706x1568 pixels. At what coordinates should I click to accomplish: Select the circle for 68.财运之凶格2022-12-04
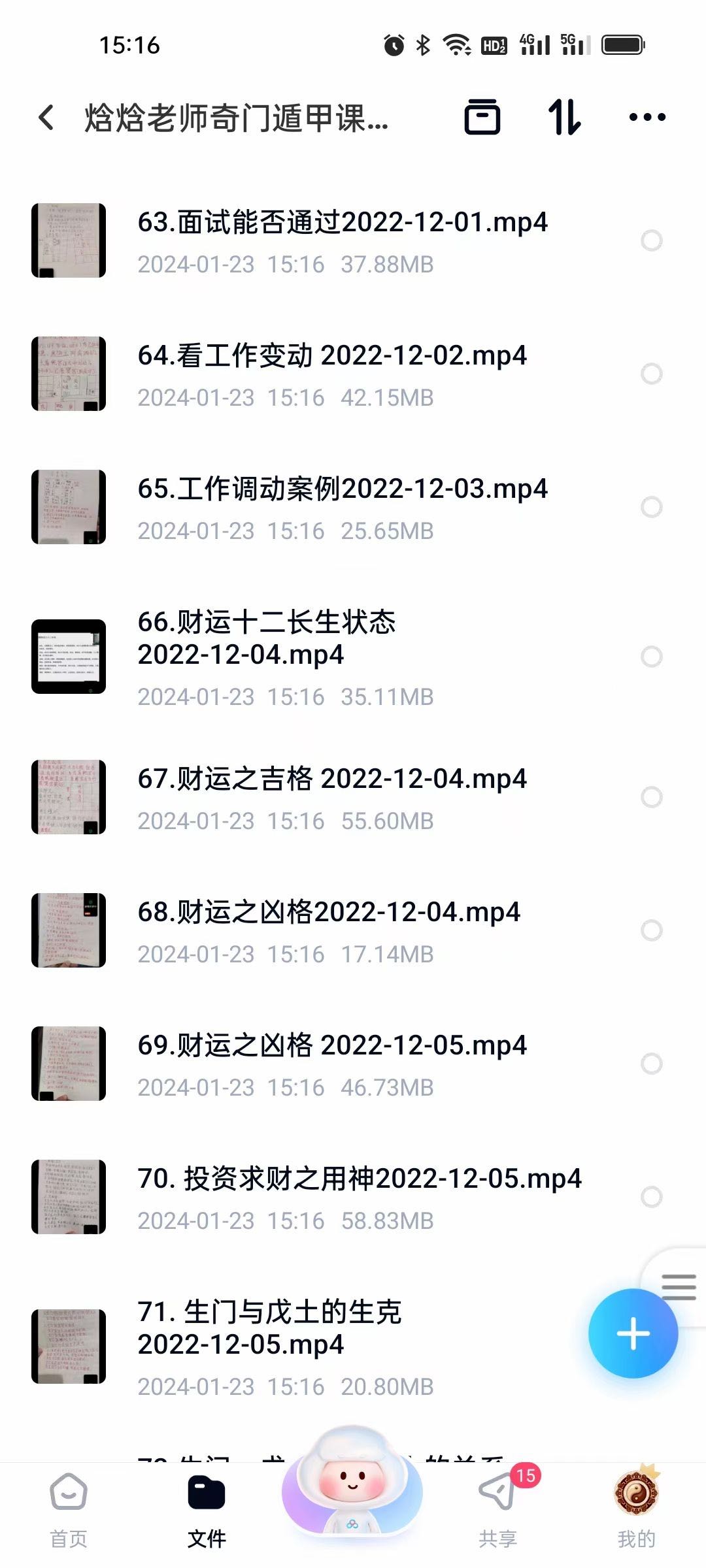pos(651,930)
